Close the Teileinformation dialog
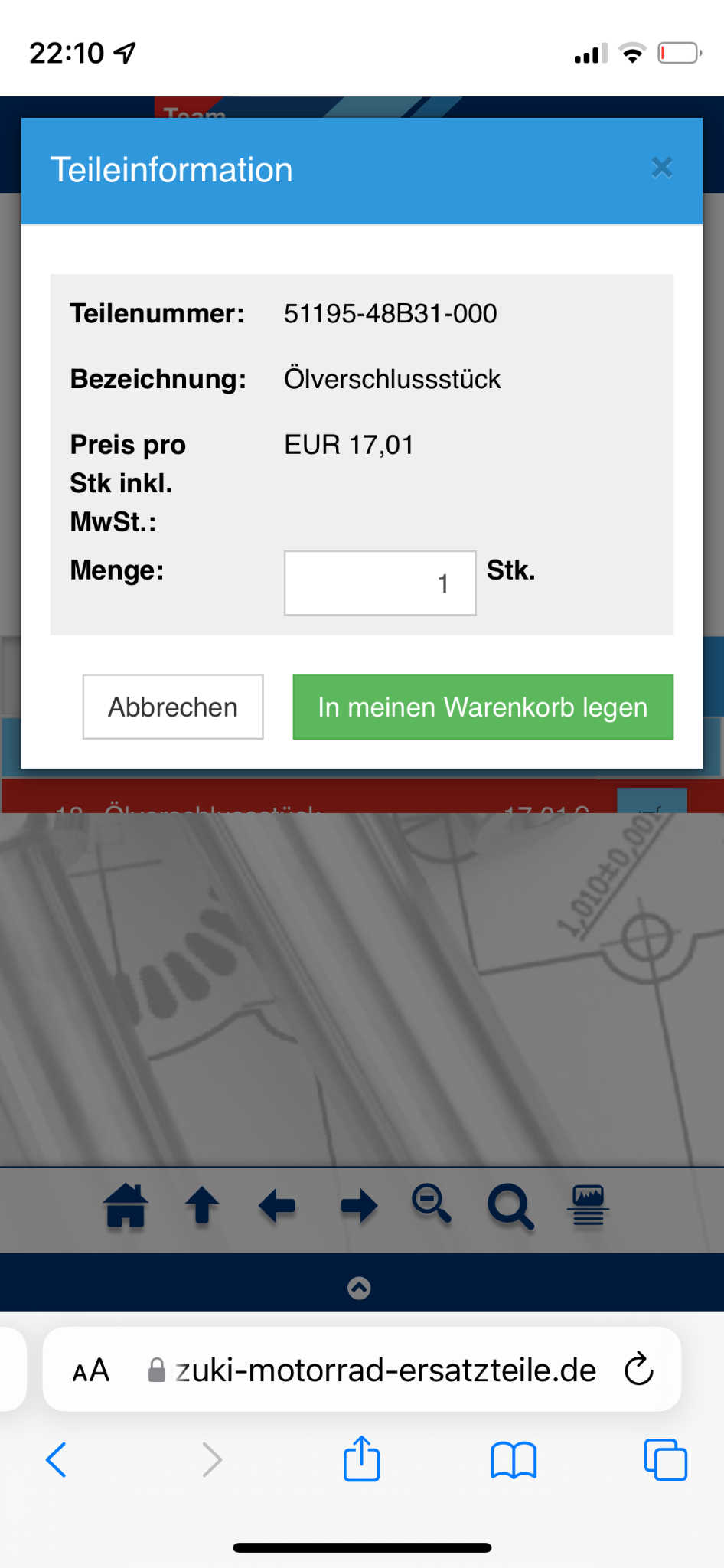724x1568 pixels. (x=662, y=168)
